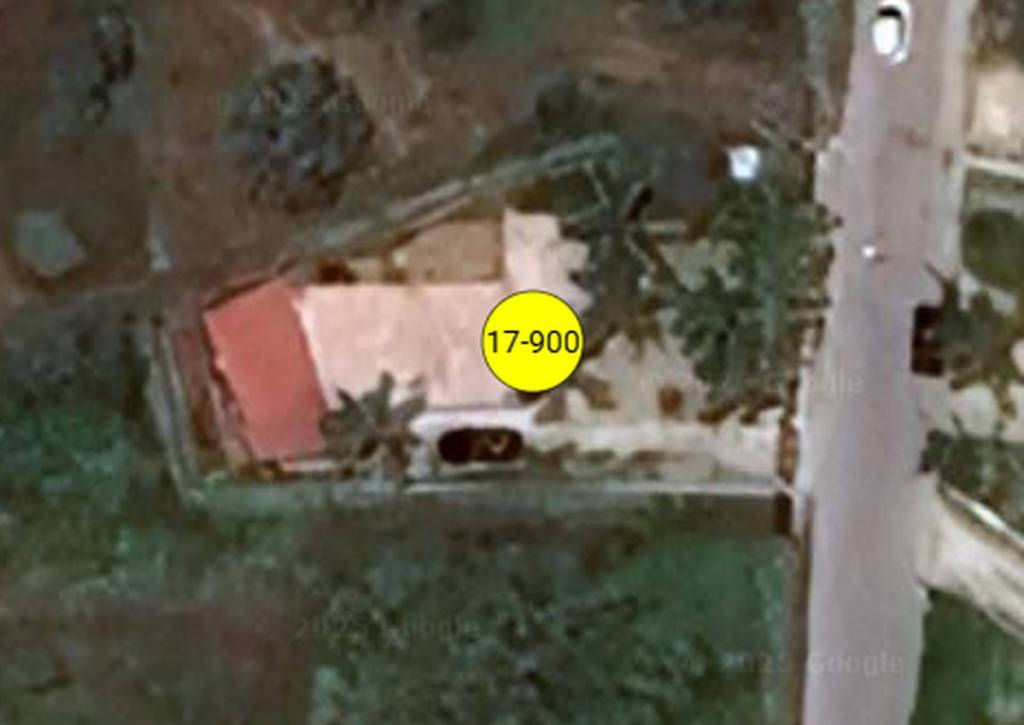Tap the yellow 17-900 map marker
1024x725 pixels.
(532, 342)
